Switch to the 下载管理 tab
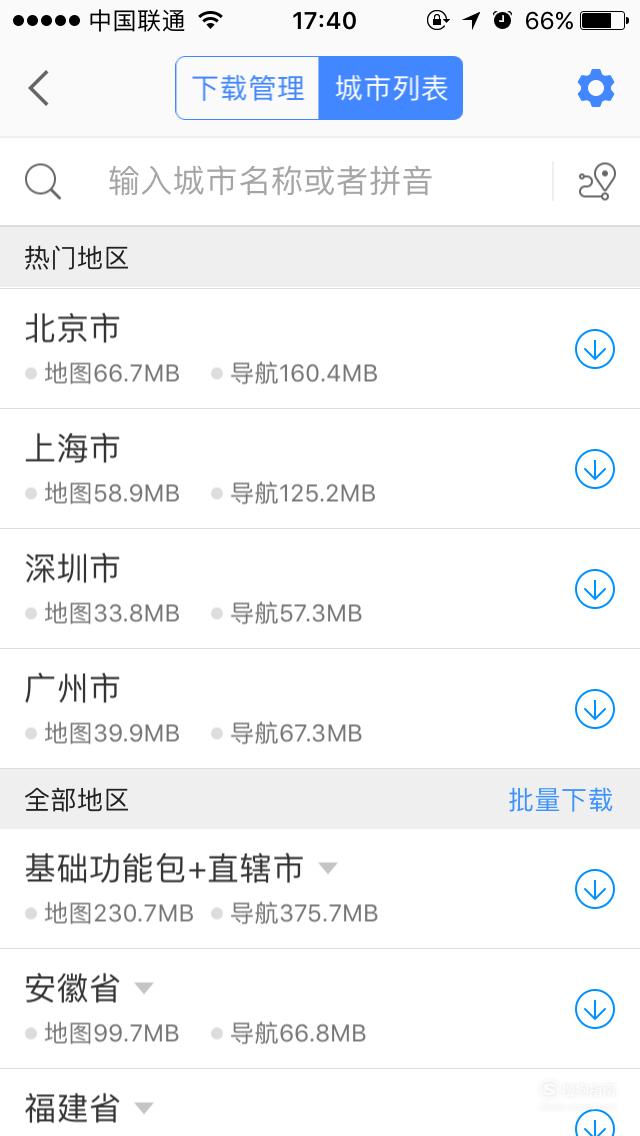Viewport: 640px width, 1136px height. 247,88
